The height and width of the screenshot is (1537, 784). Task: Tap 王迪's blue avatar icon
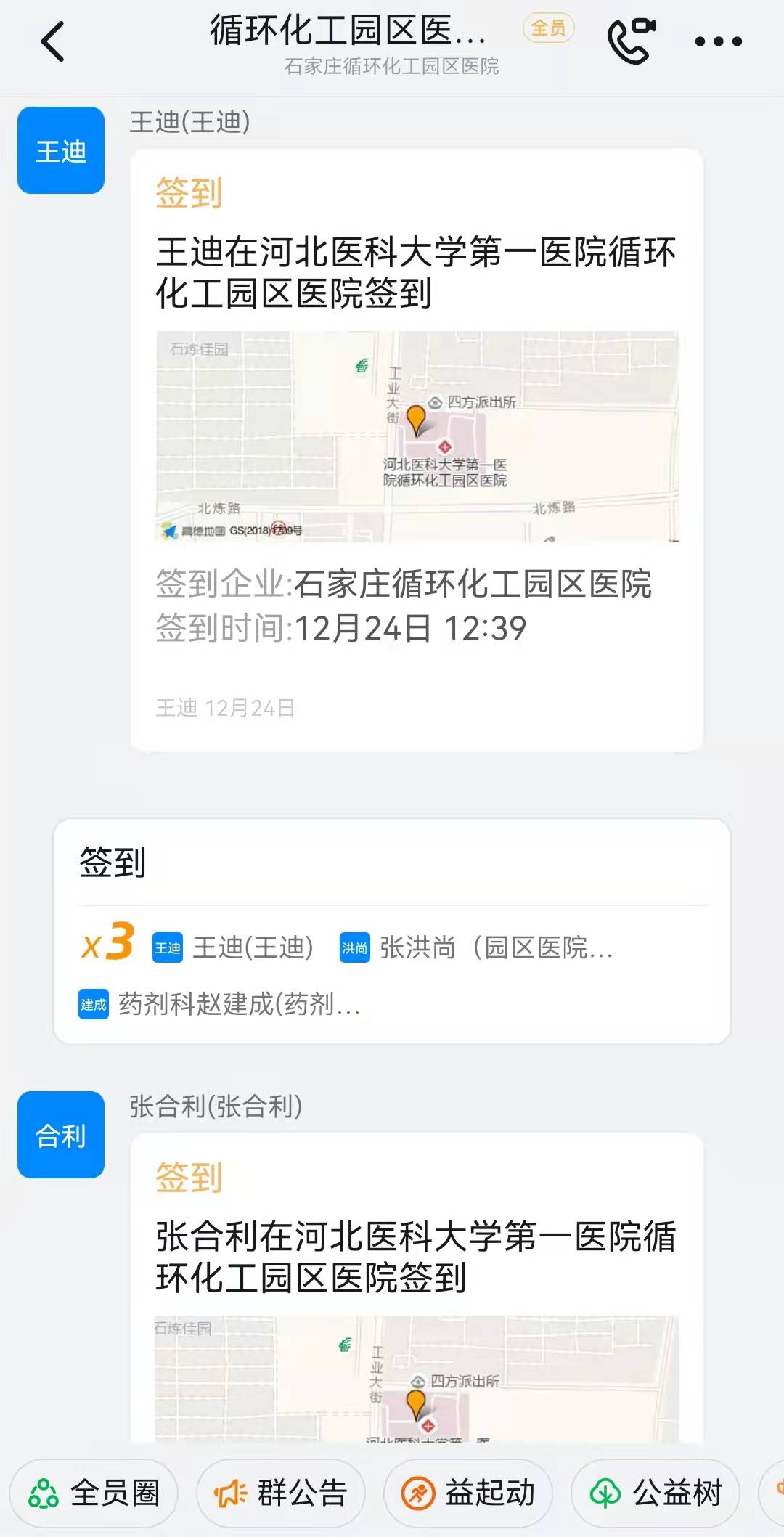point(60,150)
